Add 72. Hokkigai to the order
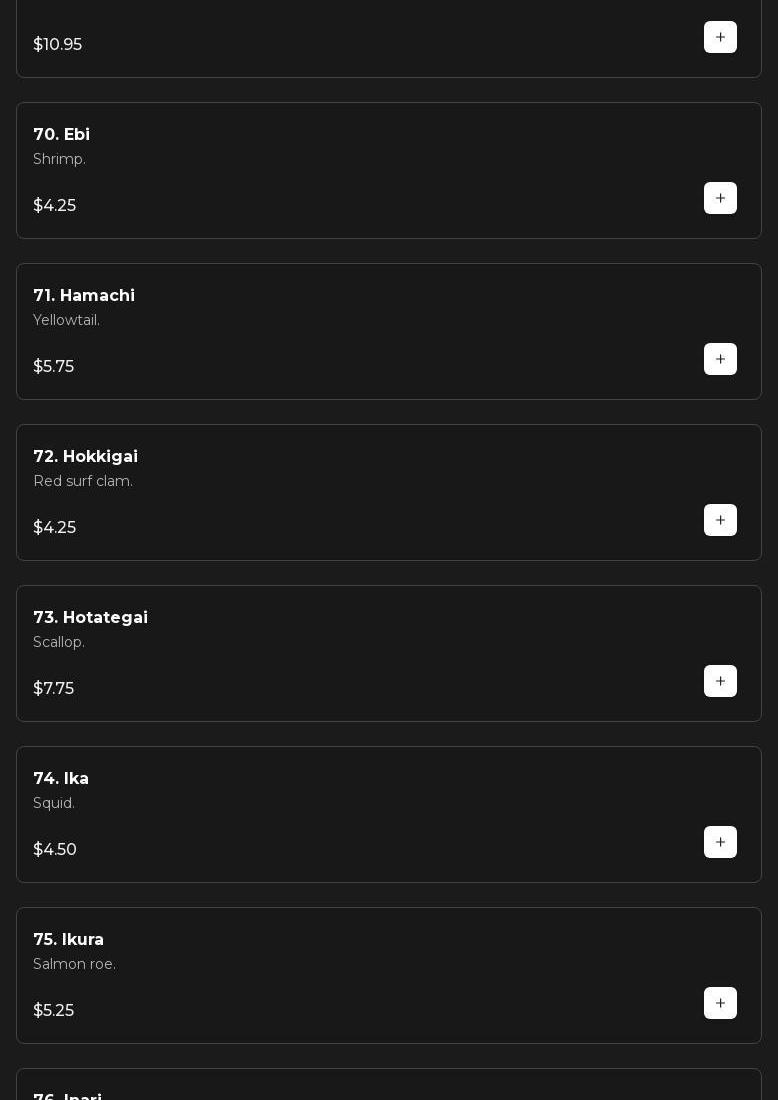778x1100 pixels. [720, 520]
